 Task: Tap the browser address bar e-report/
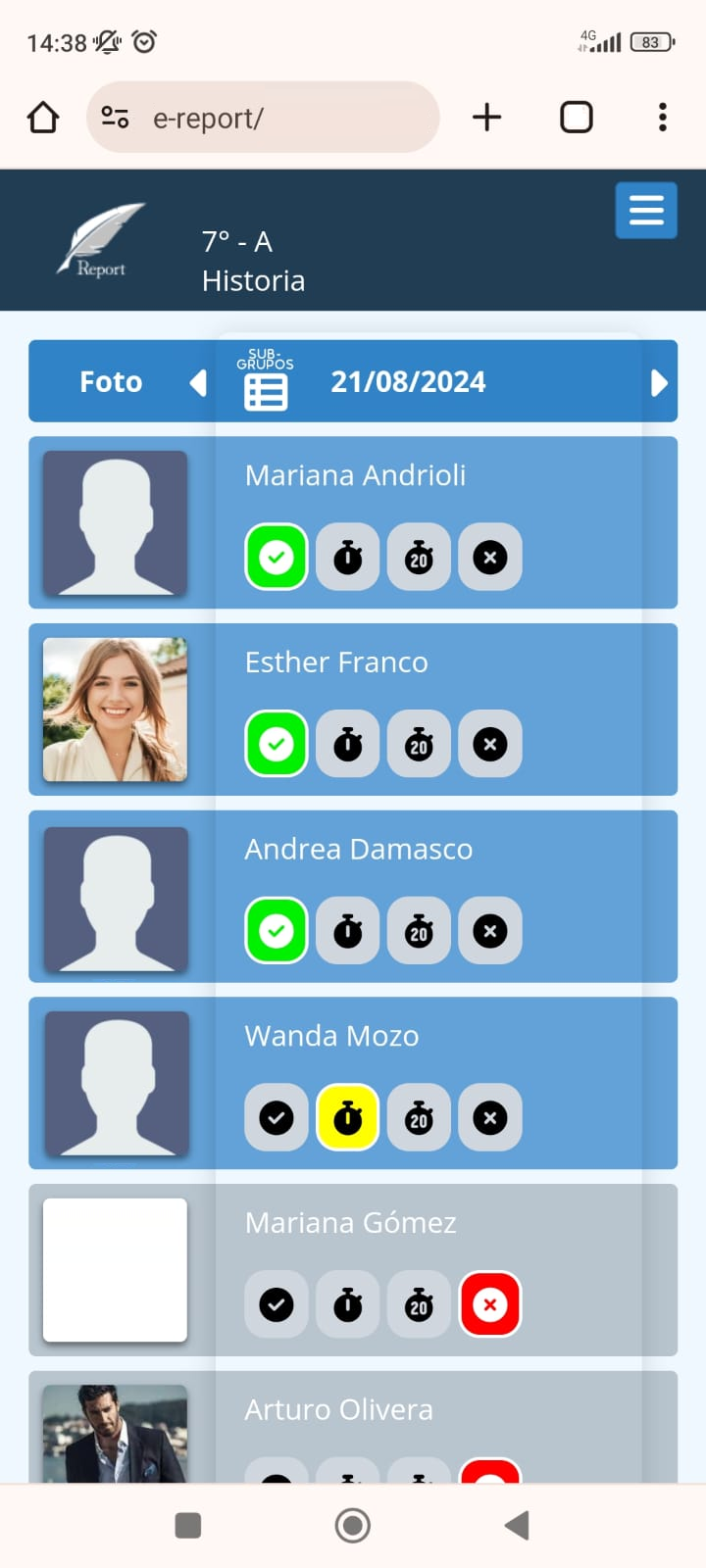263,118
